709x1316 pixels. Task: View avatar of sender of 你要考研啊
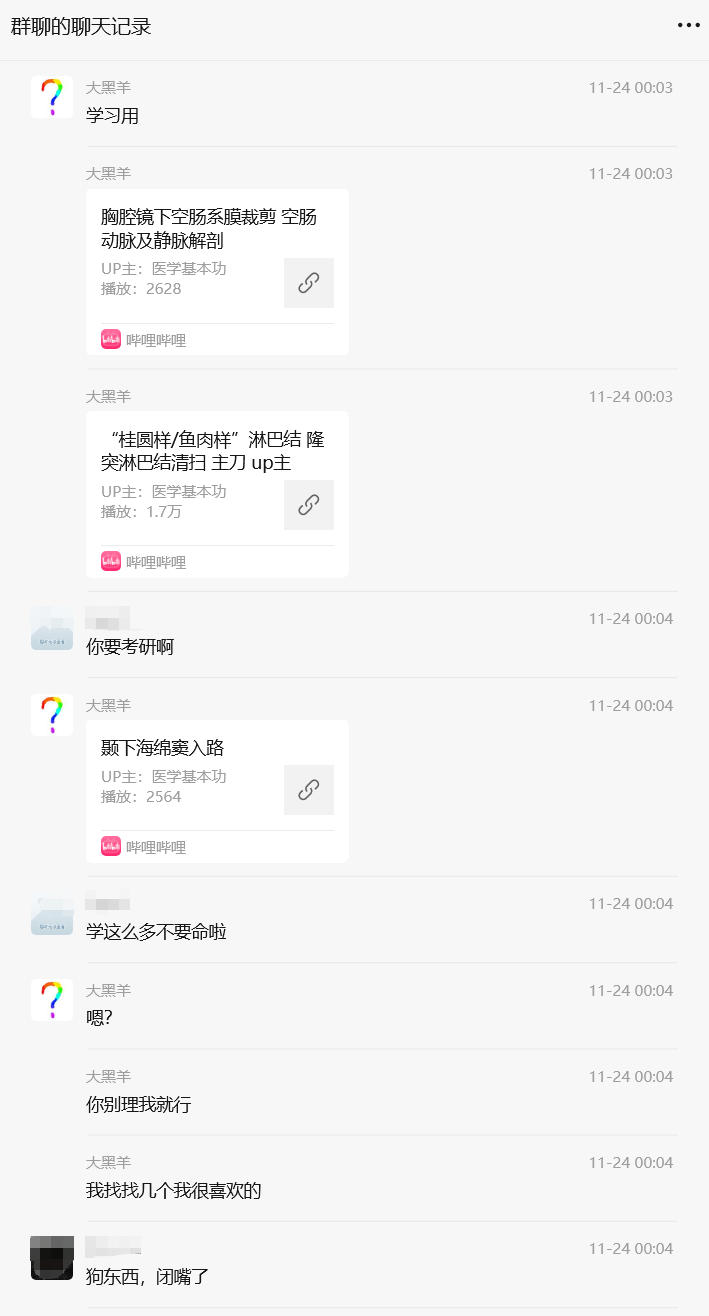(x=52, y=628)
